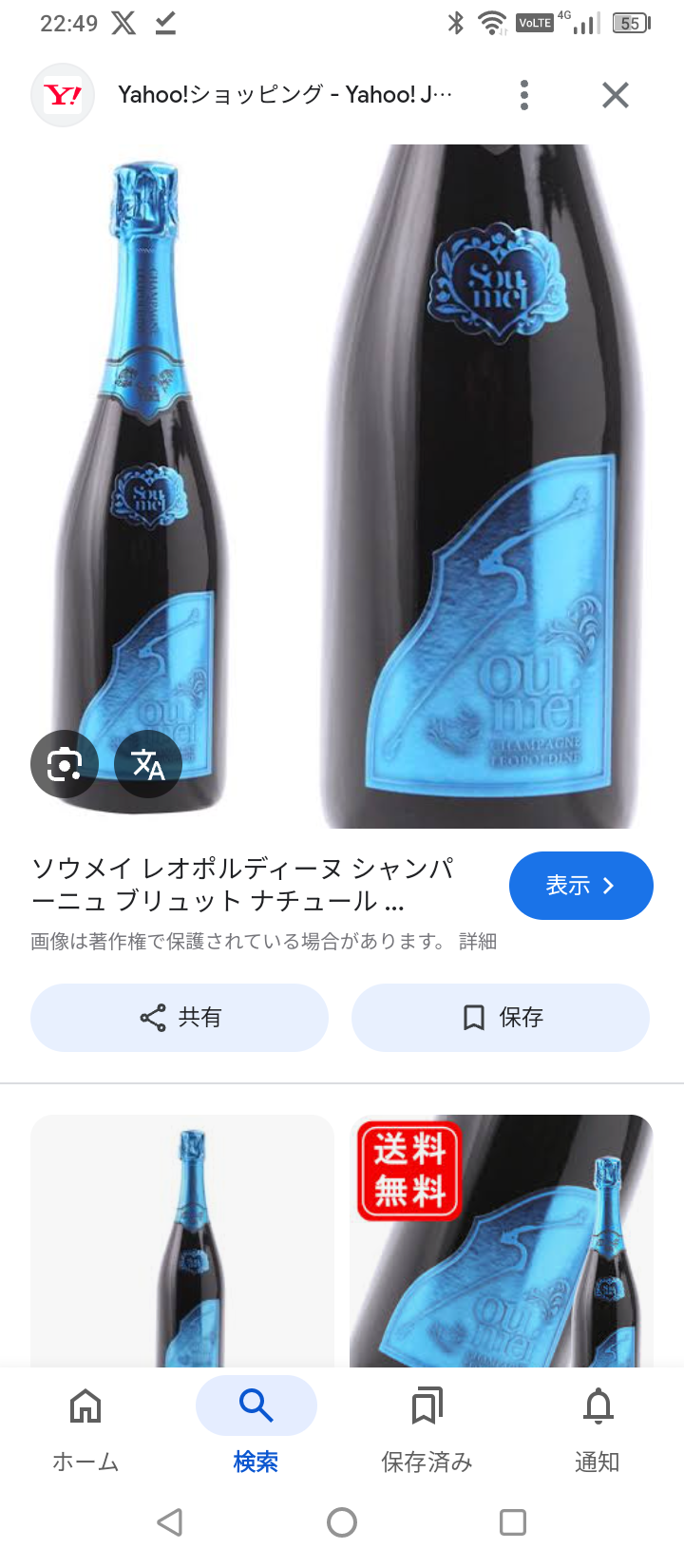Image resolution: width=684 pixels, height=1568 pixels.
Task: Share this image via 共有
Action: [x=180, y=1018]
